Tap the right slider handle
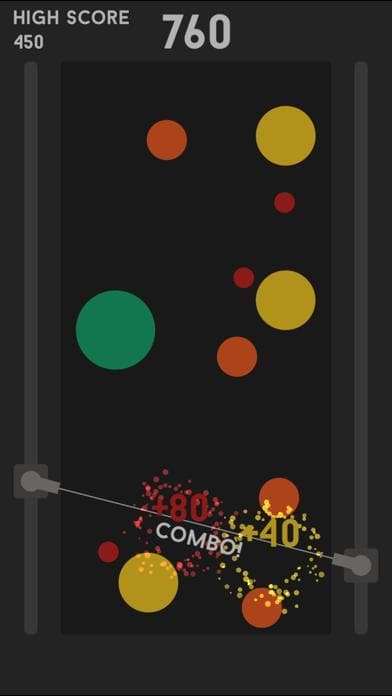392x696 pixels. pyautogui.click(x=361, y=566)
